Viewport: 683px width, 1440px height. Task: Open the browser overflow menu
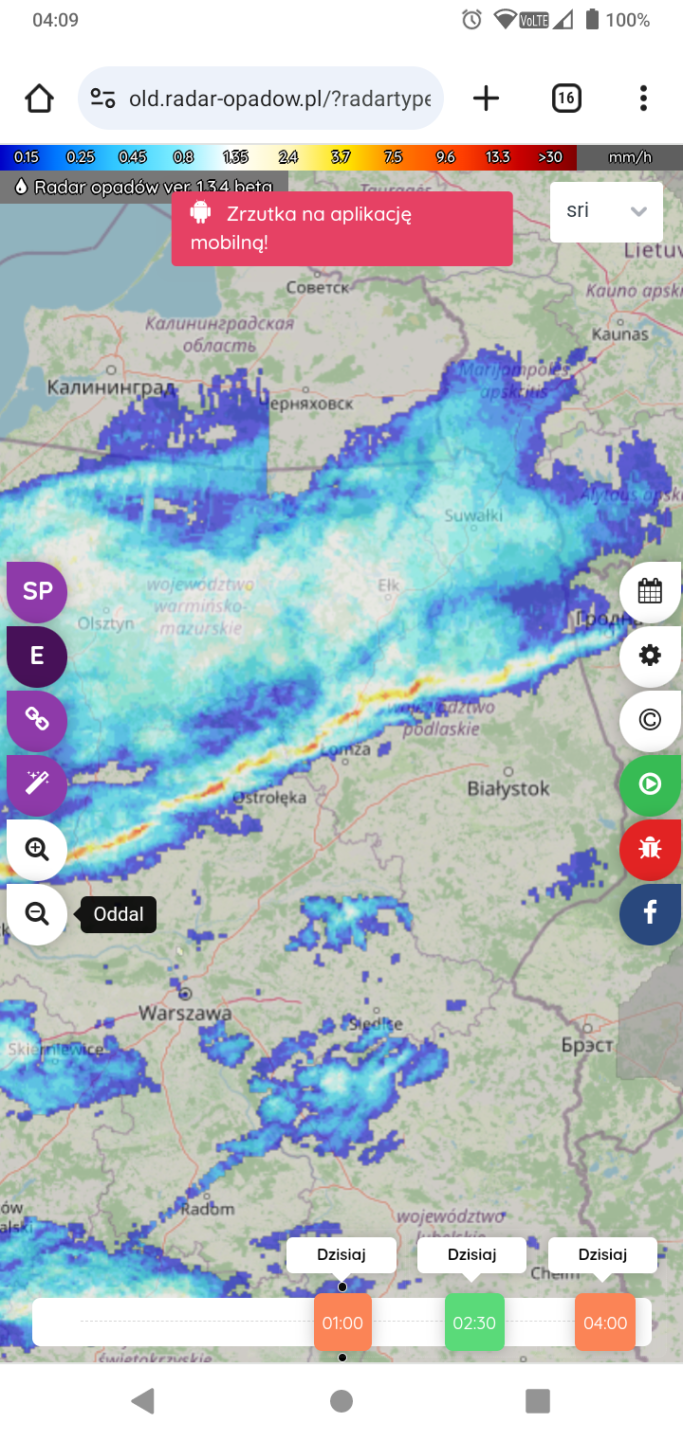click(643, 98)
